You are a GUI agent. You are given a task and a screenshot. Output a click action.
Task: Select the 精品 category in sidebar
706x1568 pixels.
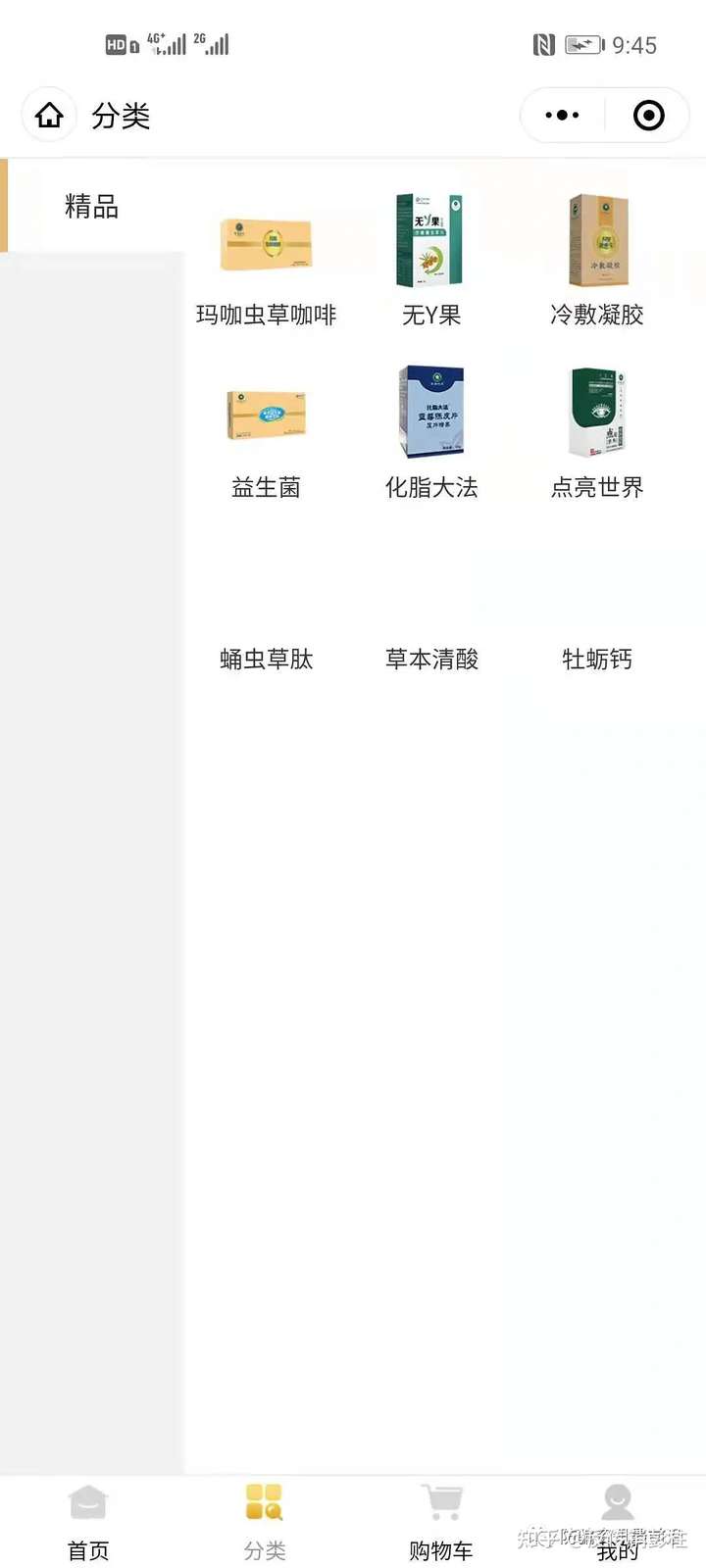[91, 207]
